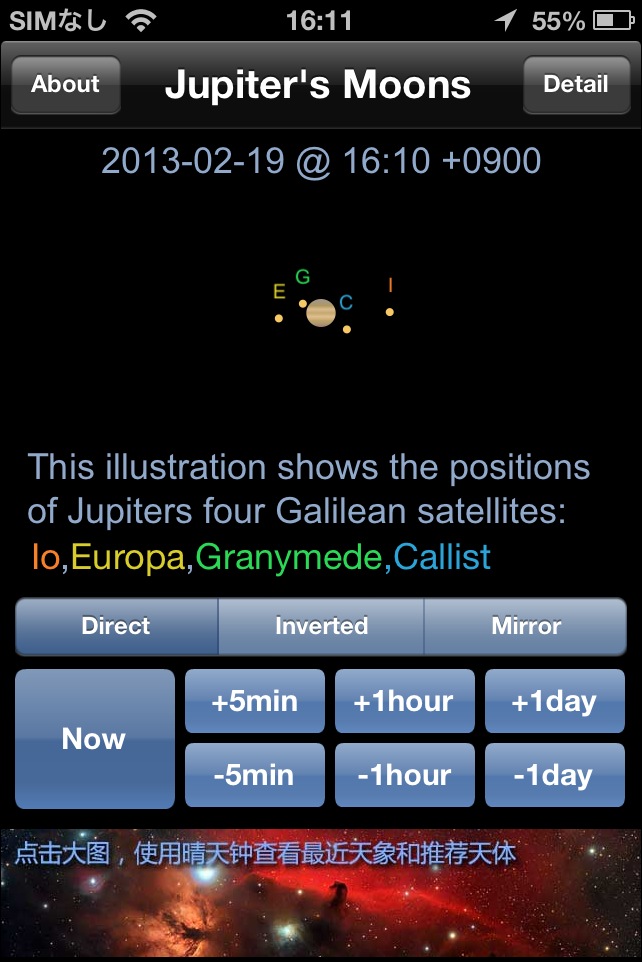Viewport: 642px width, 962px height.
Task: Tap the nebula banner at the bottom
Action: (x=321, y=895)
